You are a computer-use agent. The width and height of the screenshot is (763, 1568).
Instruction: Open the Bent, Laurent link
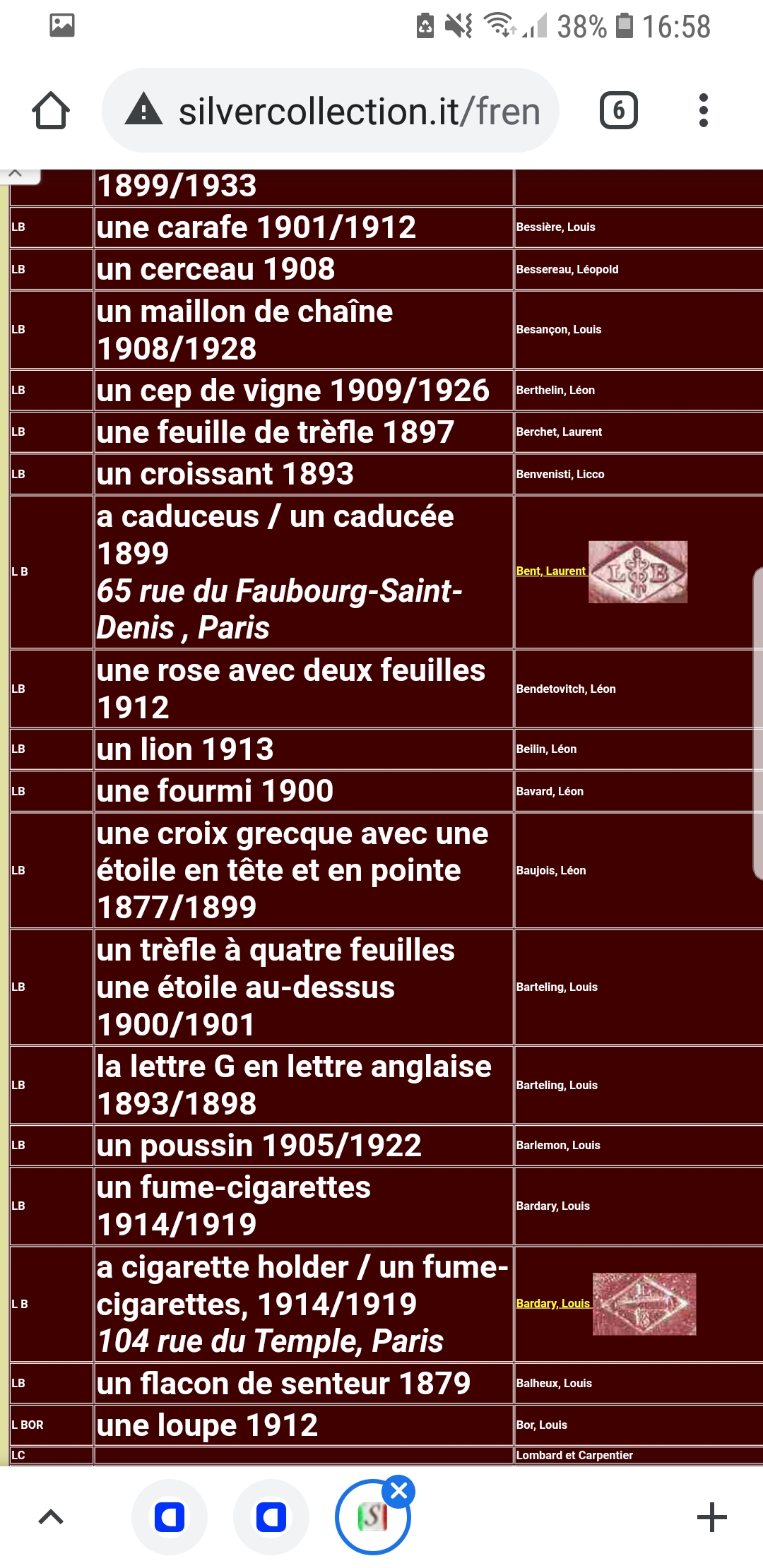point(550,571)
